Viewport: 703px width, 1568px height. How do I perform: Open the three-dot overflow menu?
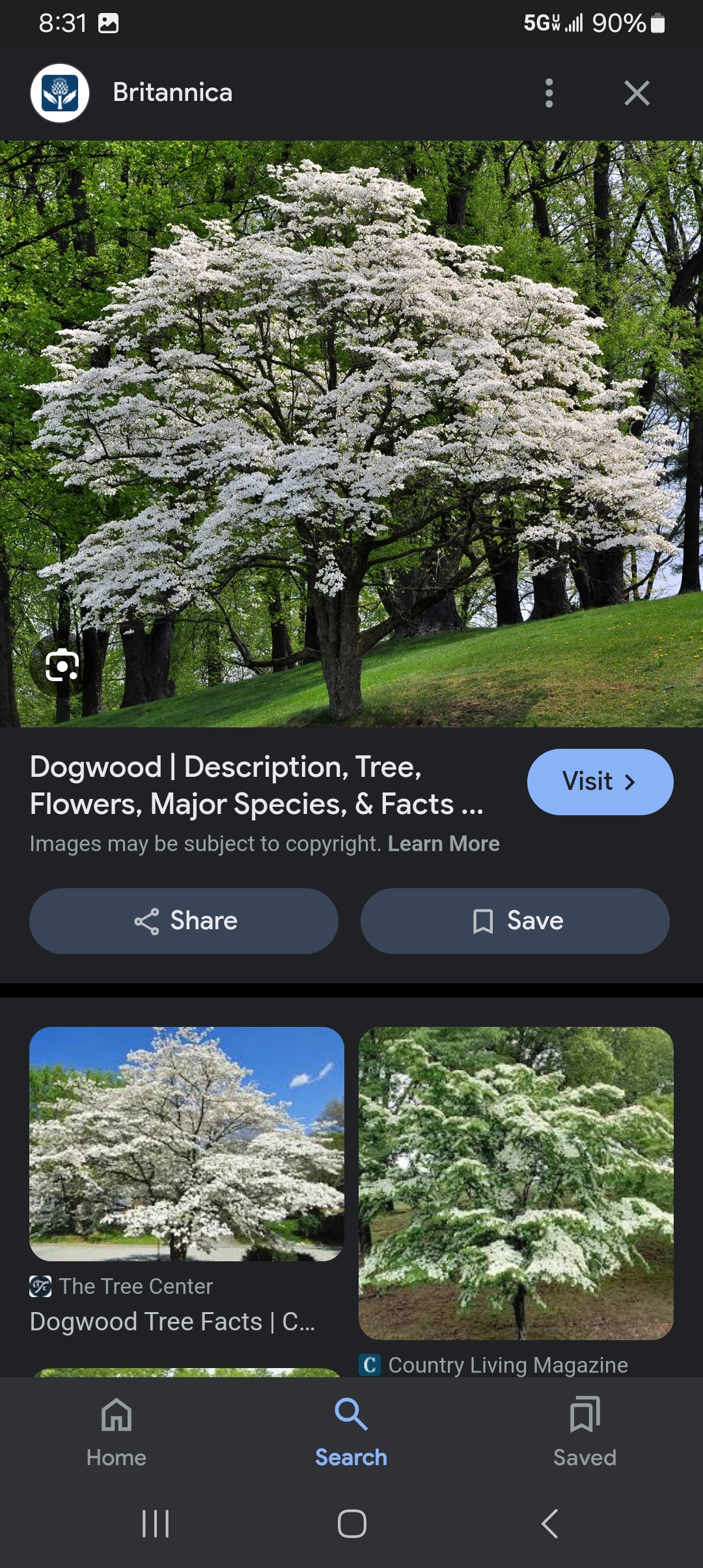click(549, 93)
